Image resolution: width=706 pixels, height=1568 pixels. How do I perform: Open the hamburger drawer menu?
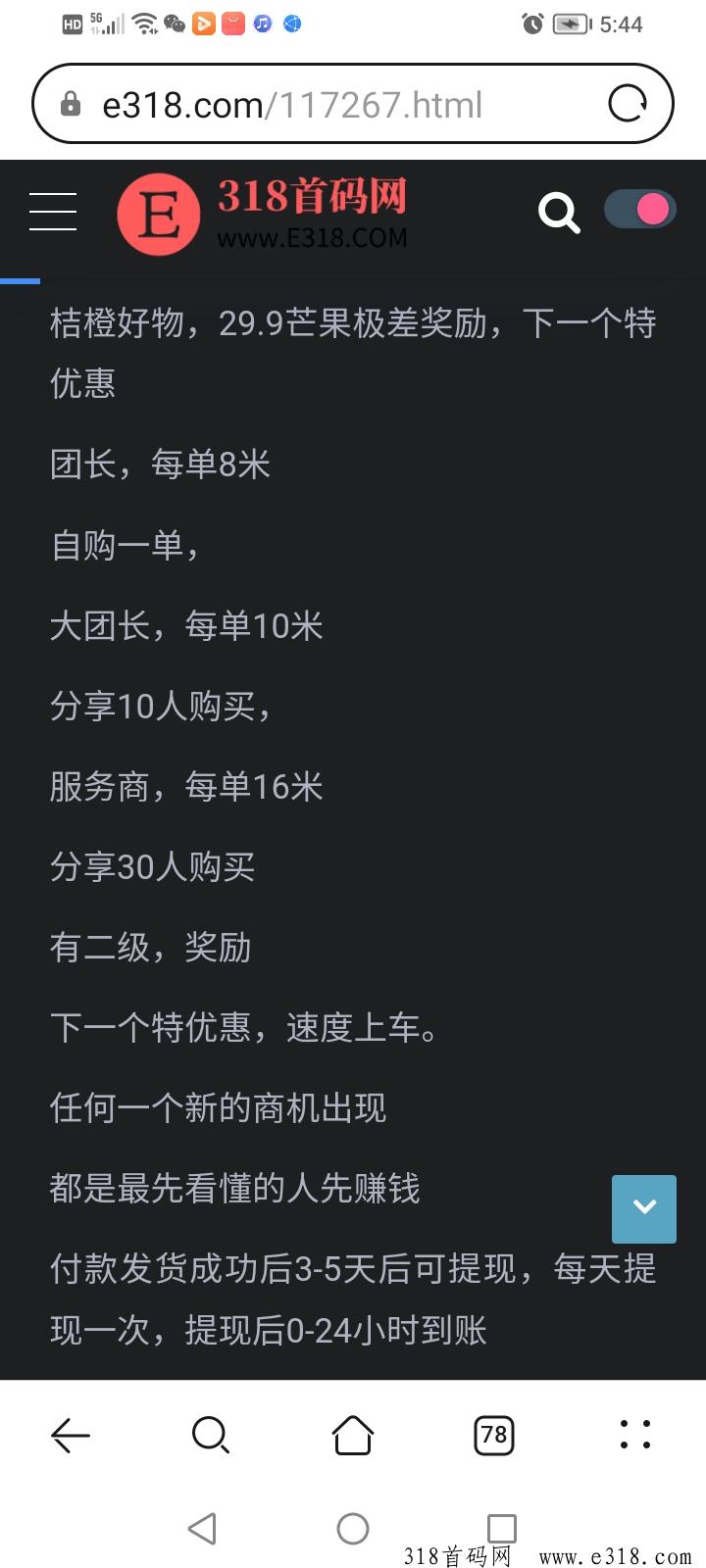coord(53,212)
